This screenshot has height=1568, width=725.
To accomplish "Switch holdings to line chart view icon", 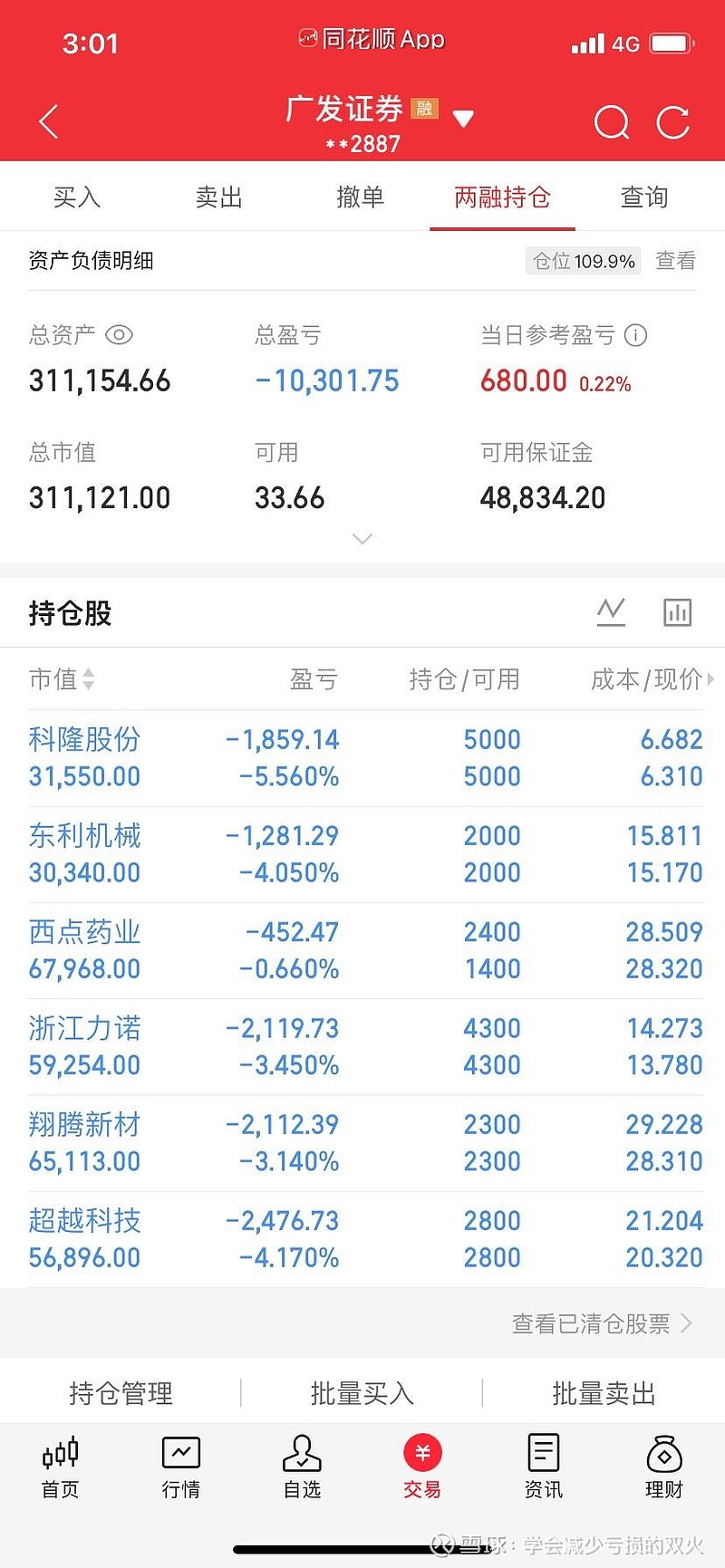I will point(612,611).
